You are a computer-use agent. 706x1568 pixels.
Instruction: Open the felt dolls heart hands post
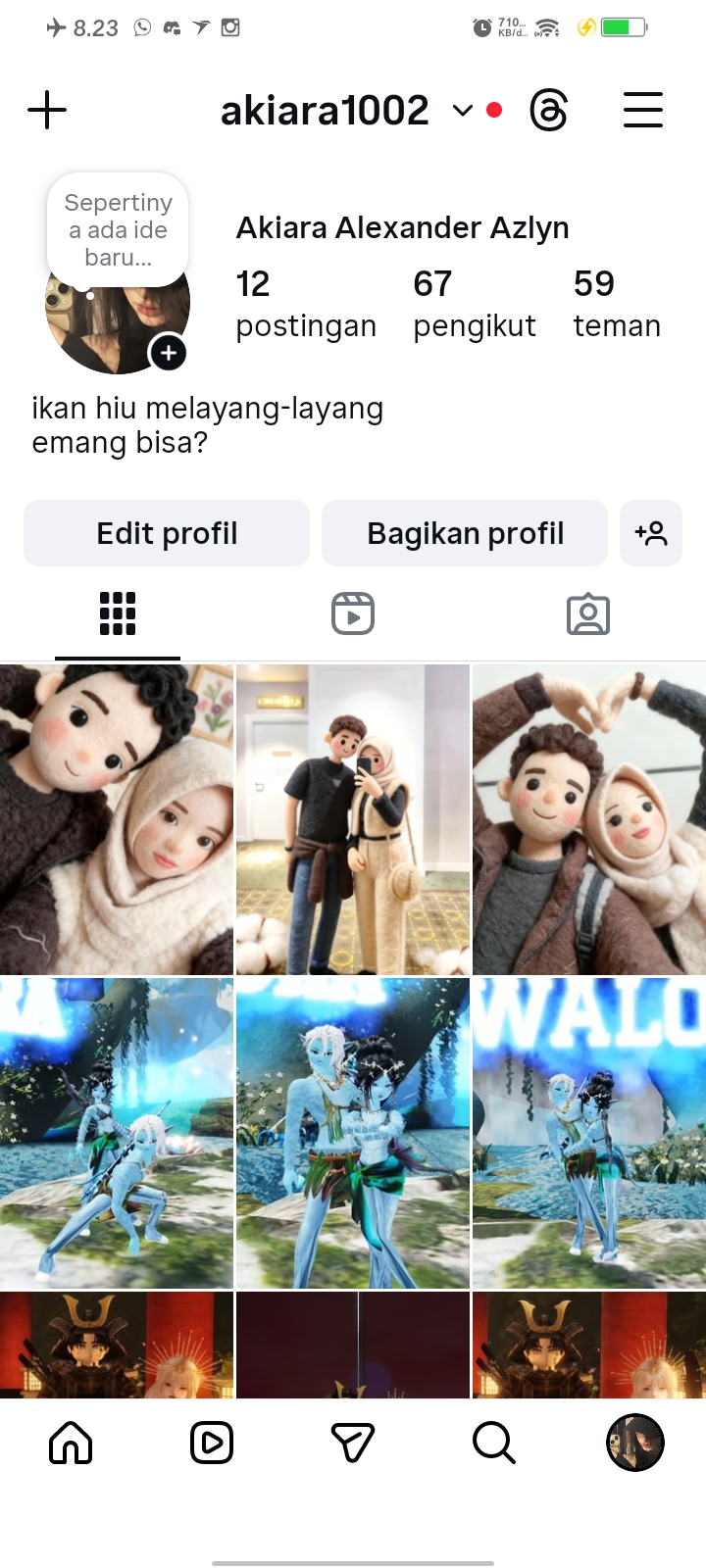point(589,819)
